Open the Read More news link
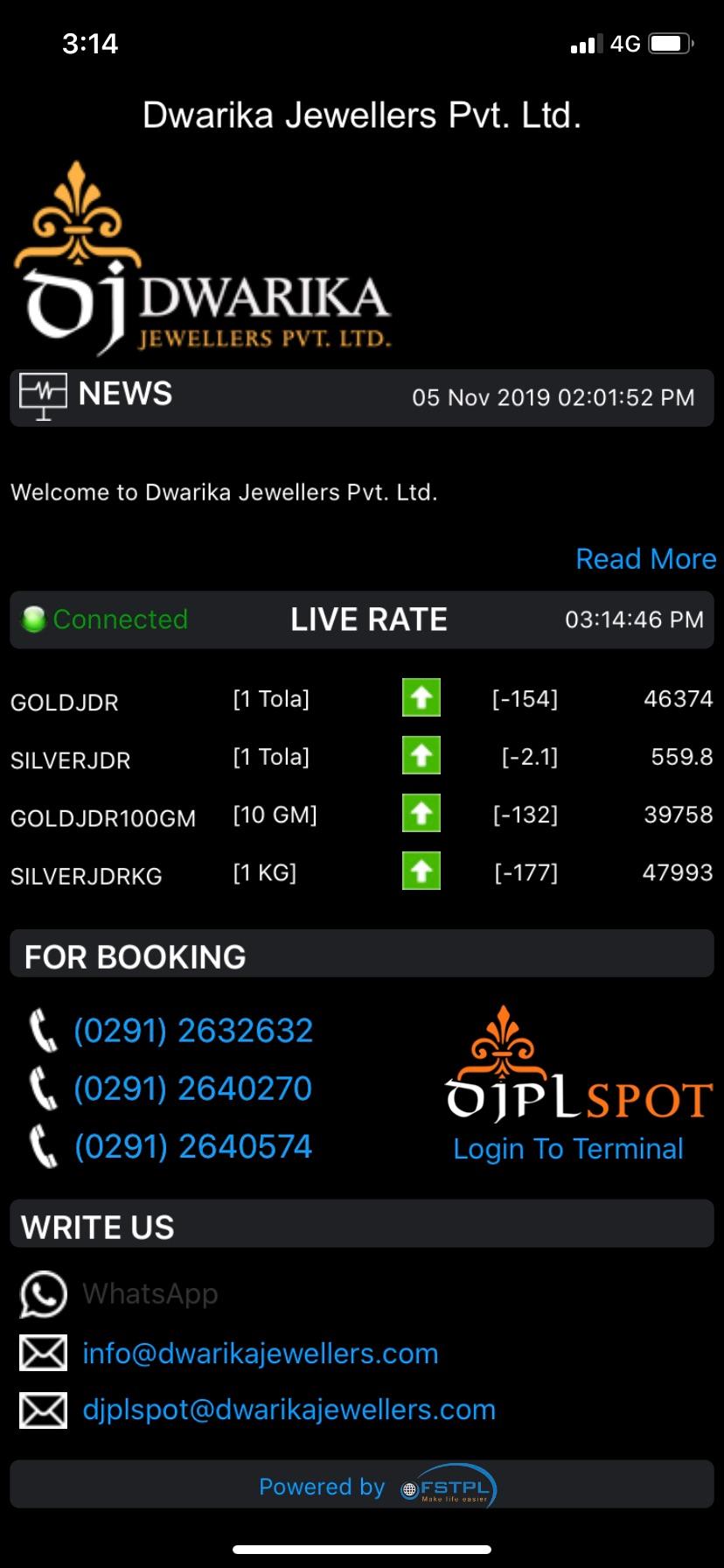The image size is (724, 1568). click(645, 558)
